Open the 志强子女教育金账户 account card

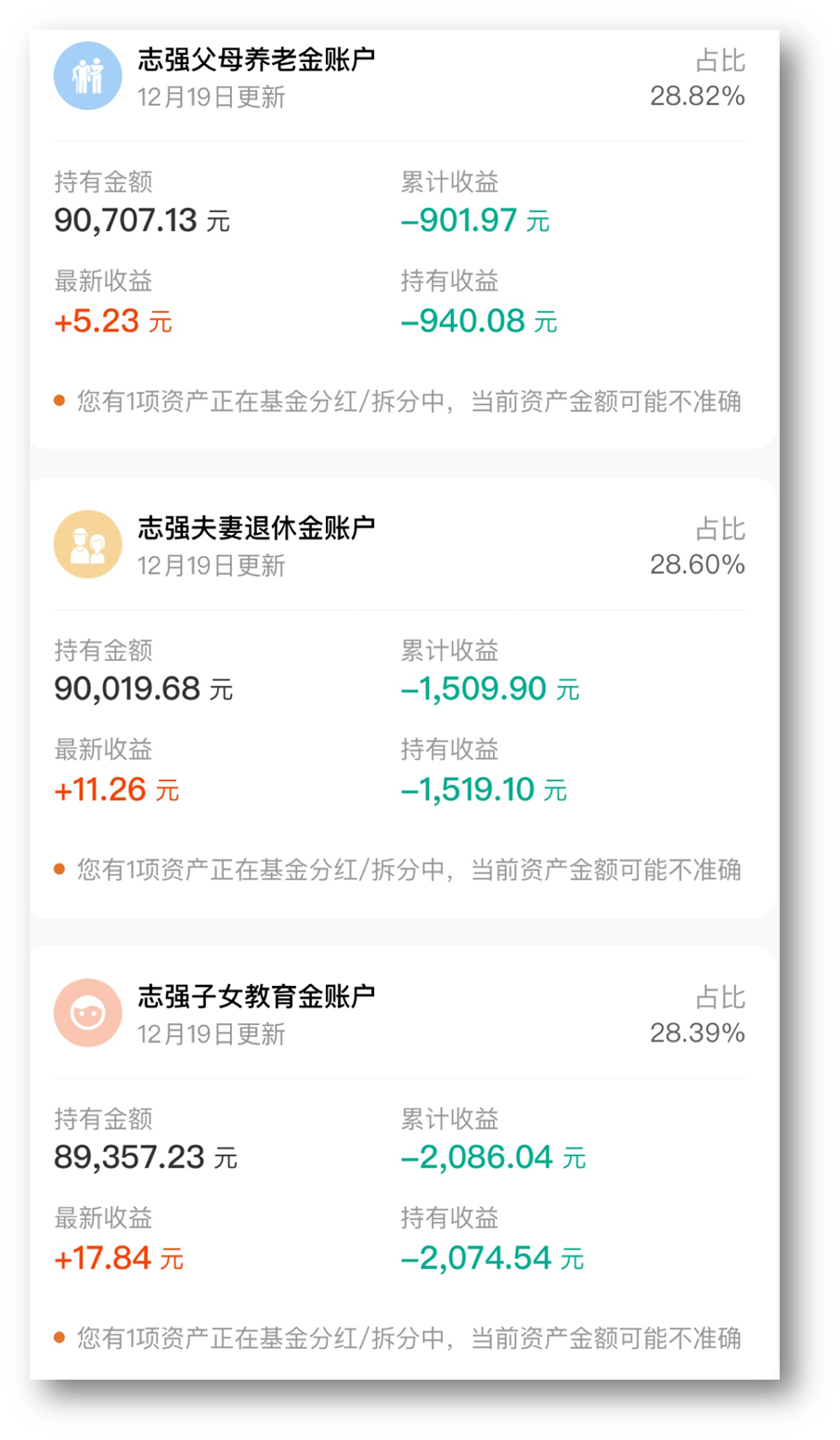tap(256, 997)
